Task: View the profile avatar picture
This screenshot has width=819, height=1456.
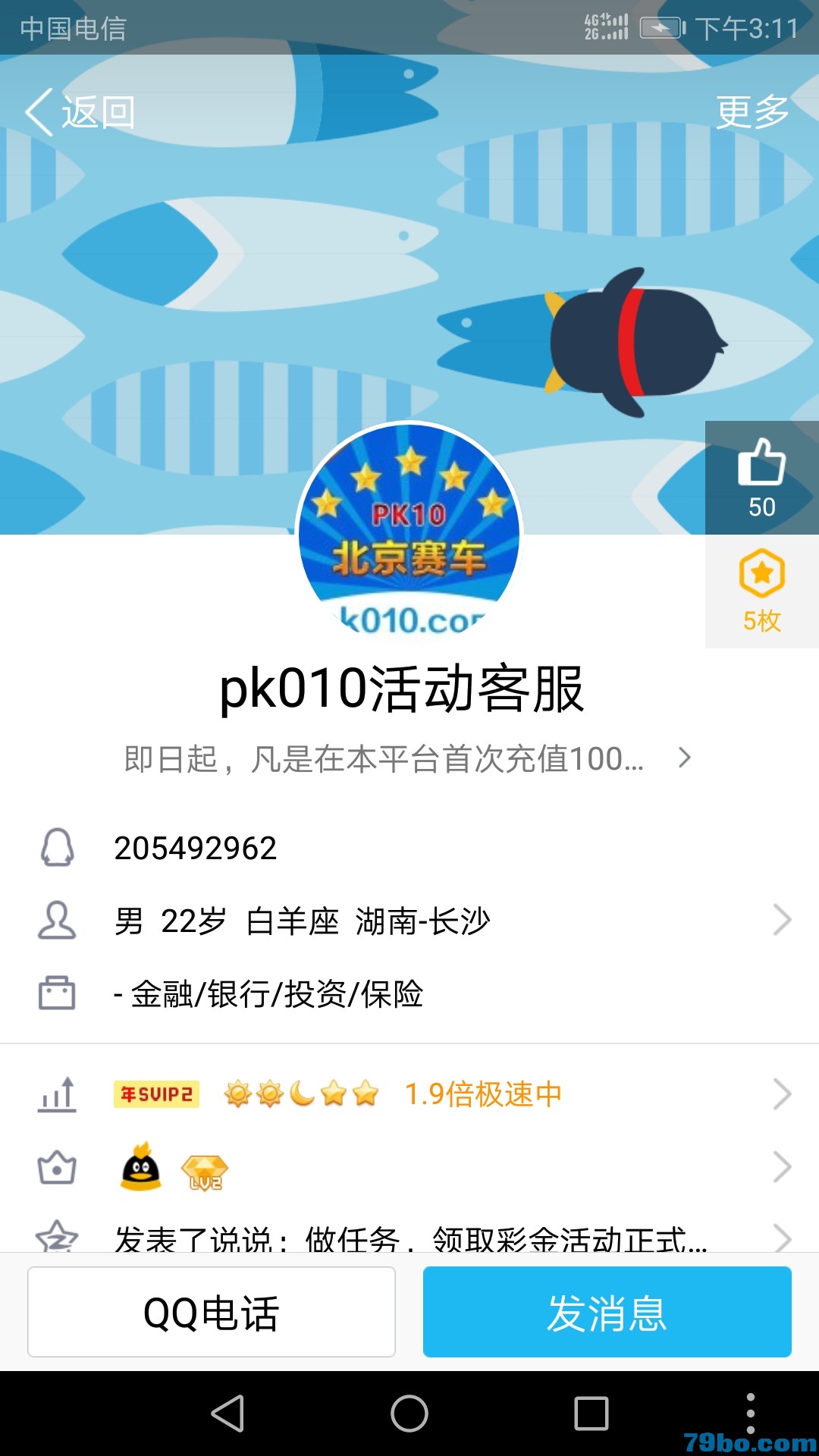Action: (x=409, y=531)
